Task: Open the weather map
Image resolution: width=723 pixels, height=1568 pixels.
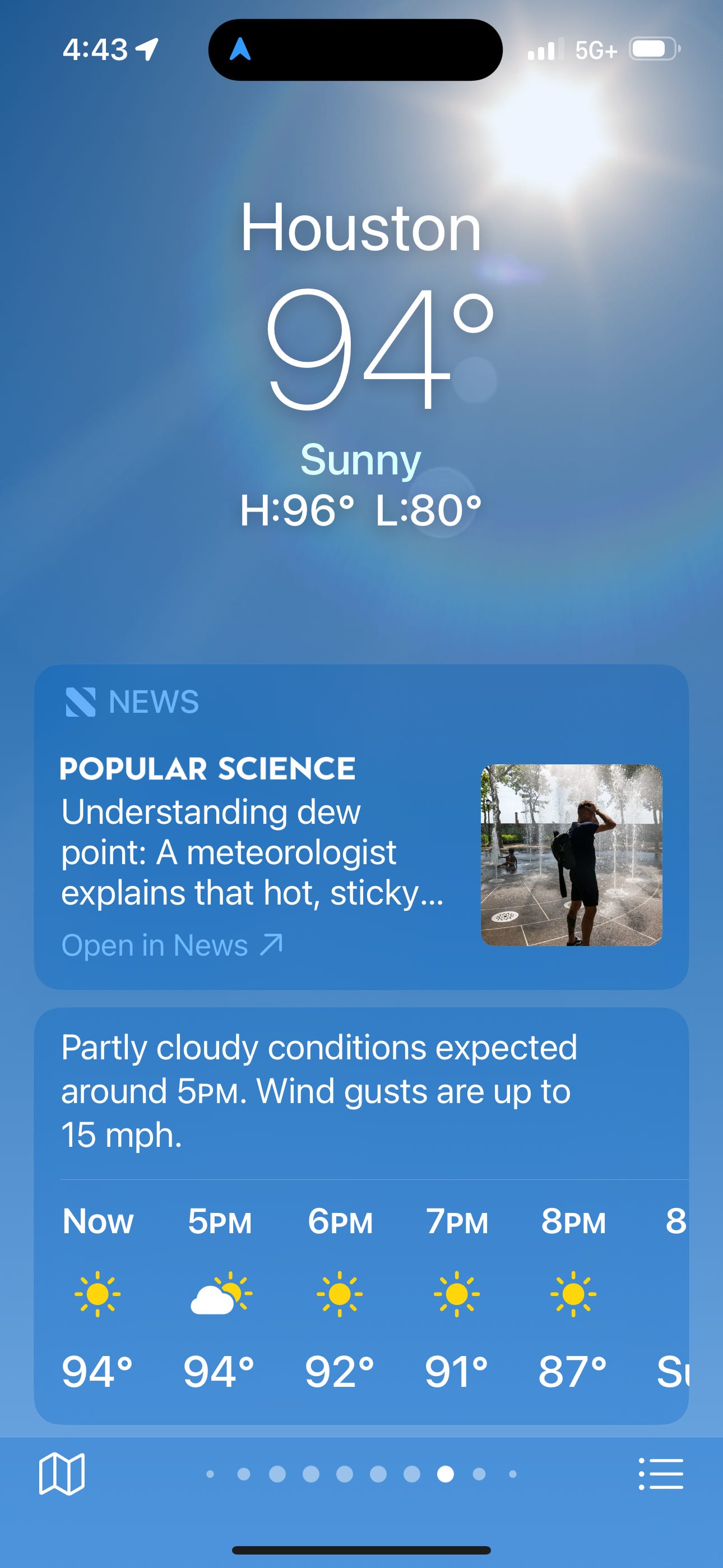Action: click(62, 1474)
